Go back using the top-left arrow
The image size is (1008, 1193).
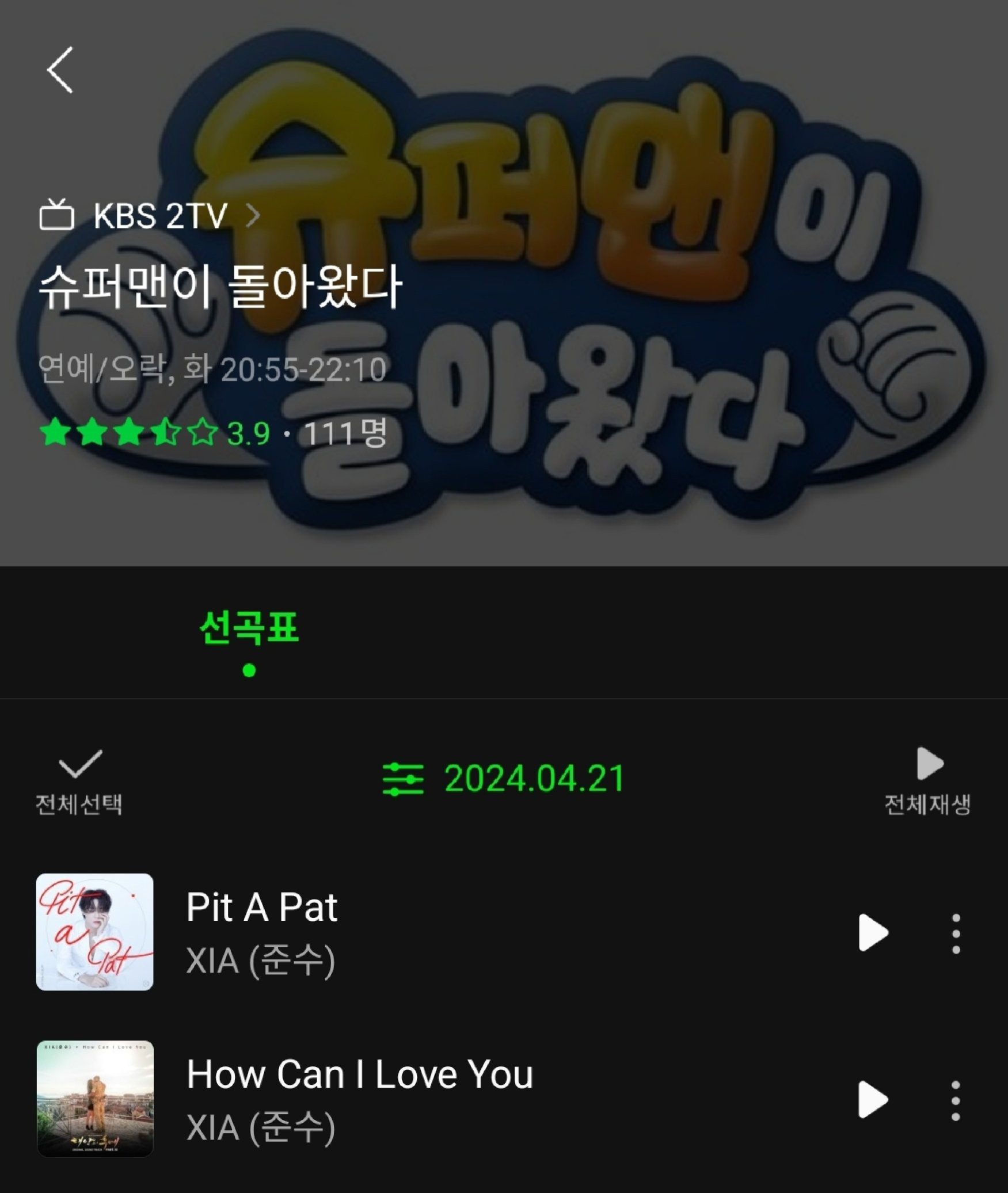pos(60,70)
